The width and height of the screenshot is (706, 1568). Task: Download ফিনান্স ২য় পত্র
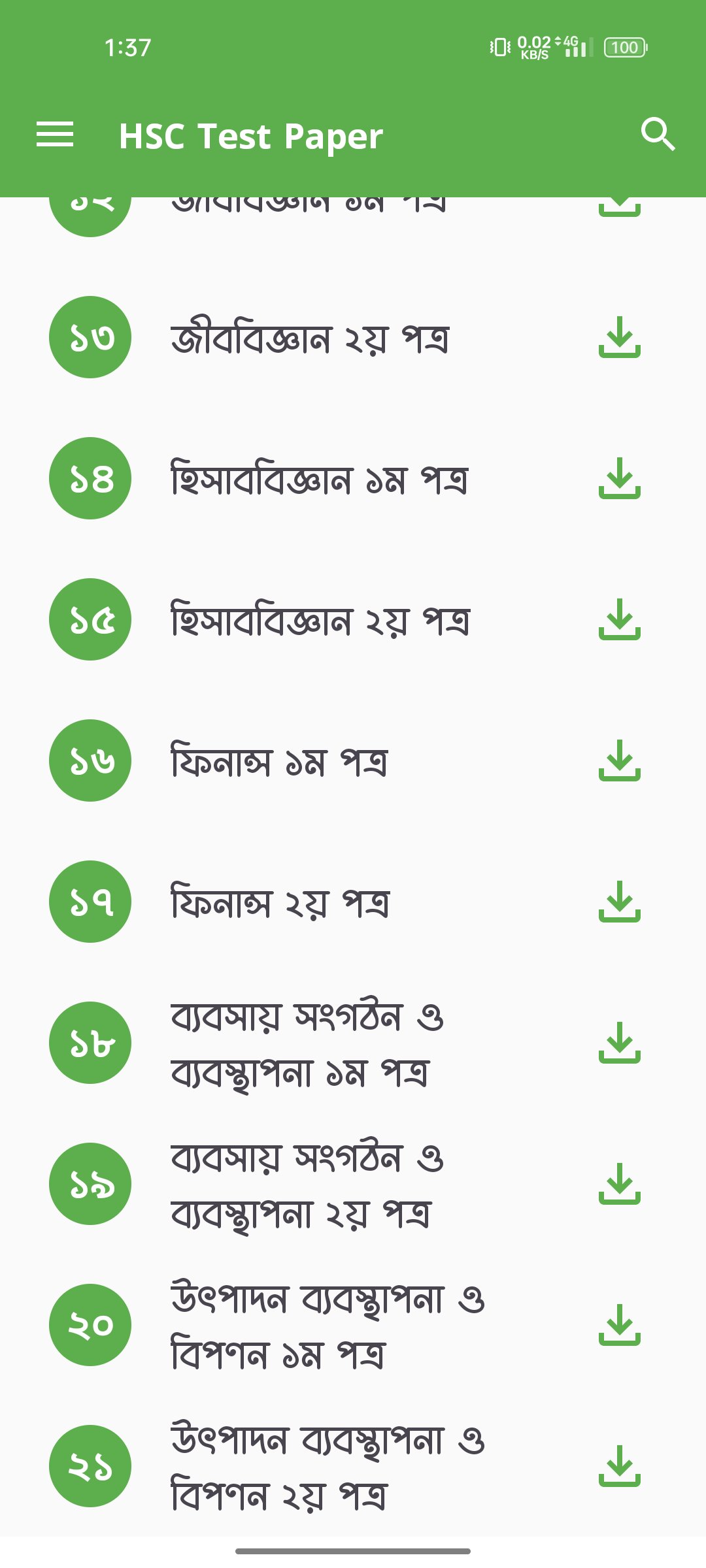pyautogui.click(x=619, y=902)
